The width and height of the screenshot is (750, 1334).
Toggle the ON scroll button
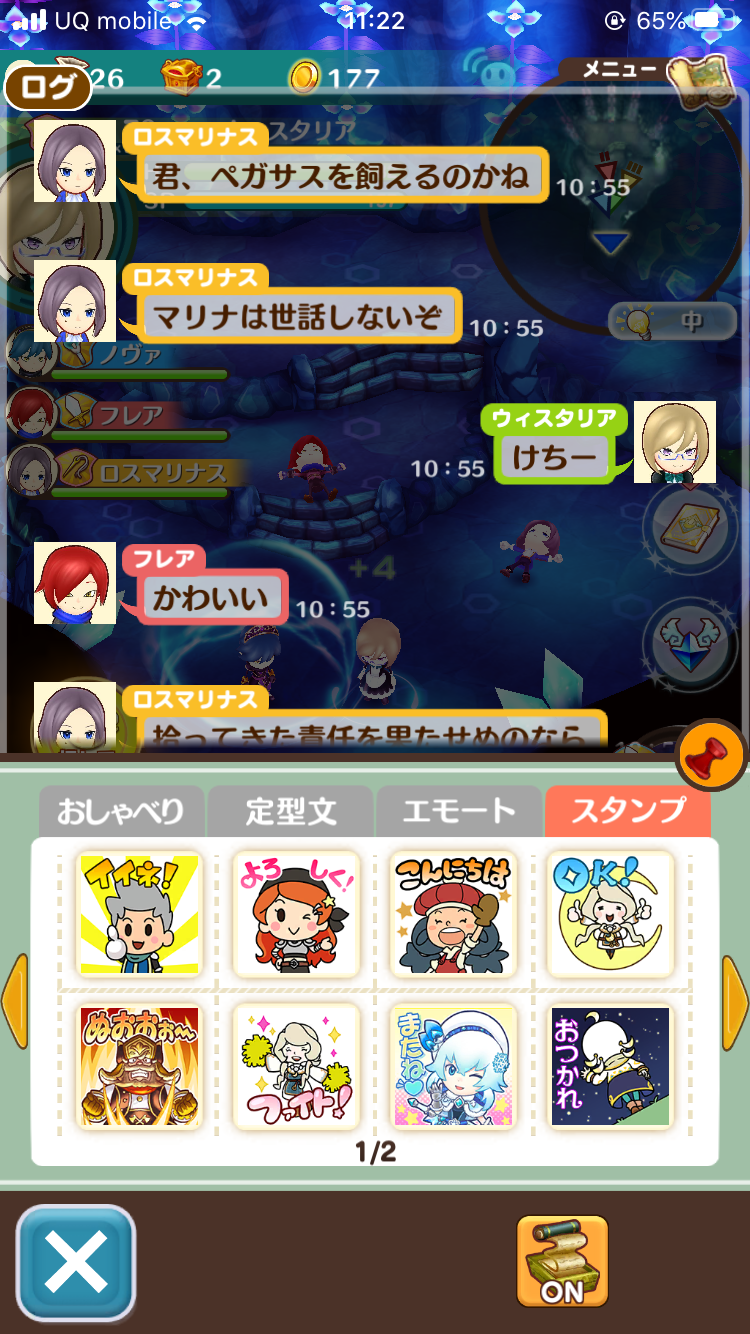click(562, 1262)
